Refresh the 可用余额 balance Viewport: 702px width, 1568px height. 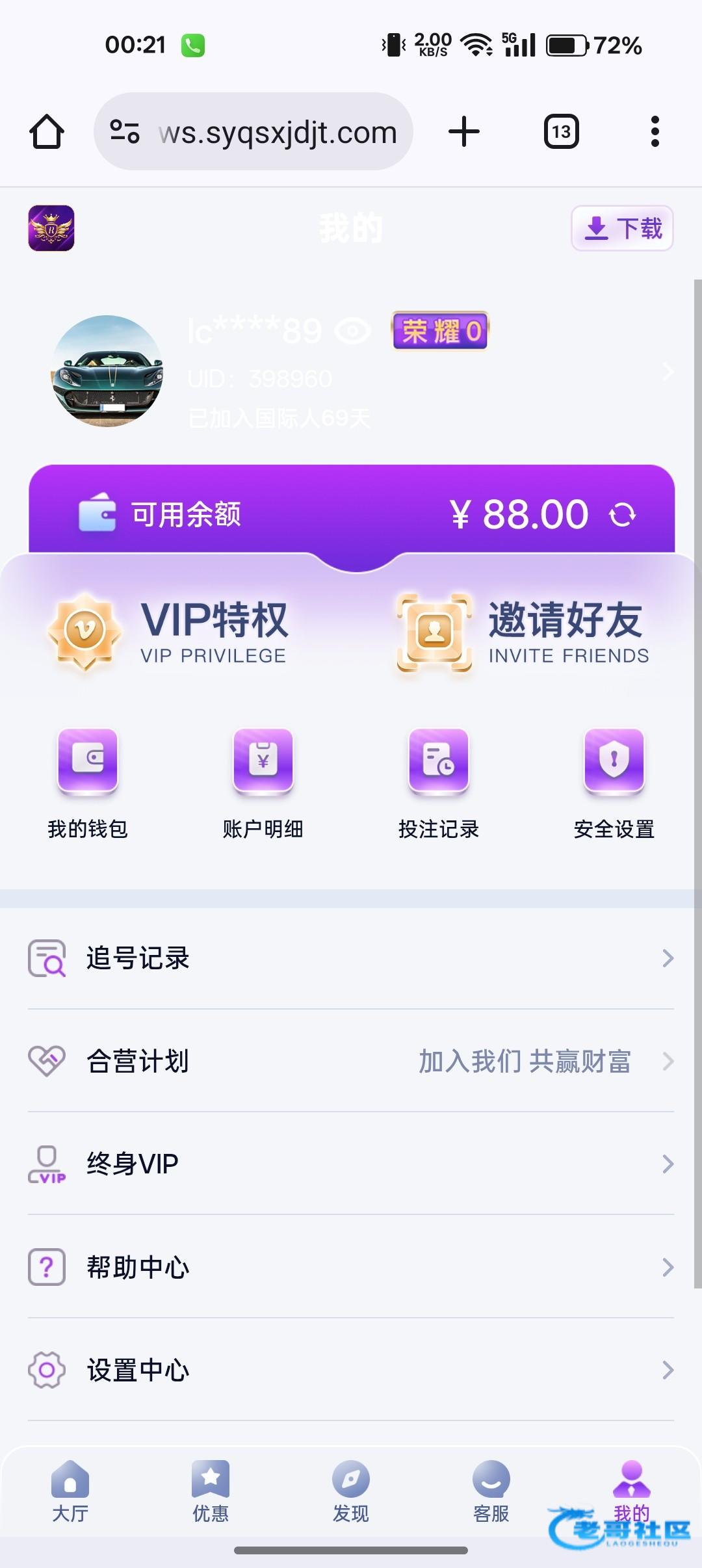(622, 515)
